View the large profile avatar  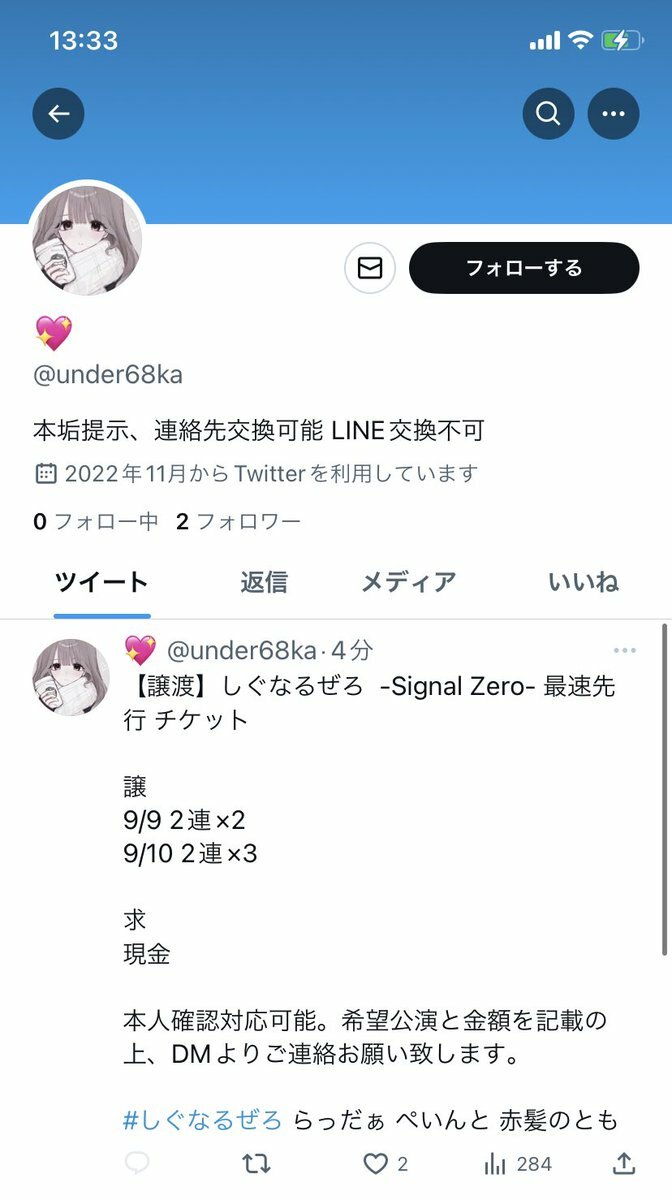click(x=88, y=240)
